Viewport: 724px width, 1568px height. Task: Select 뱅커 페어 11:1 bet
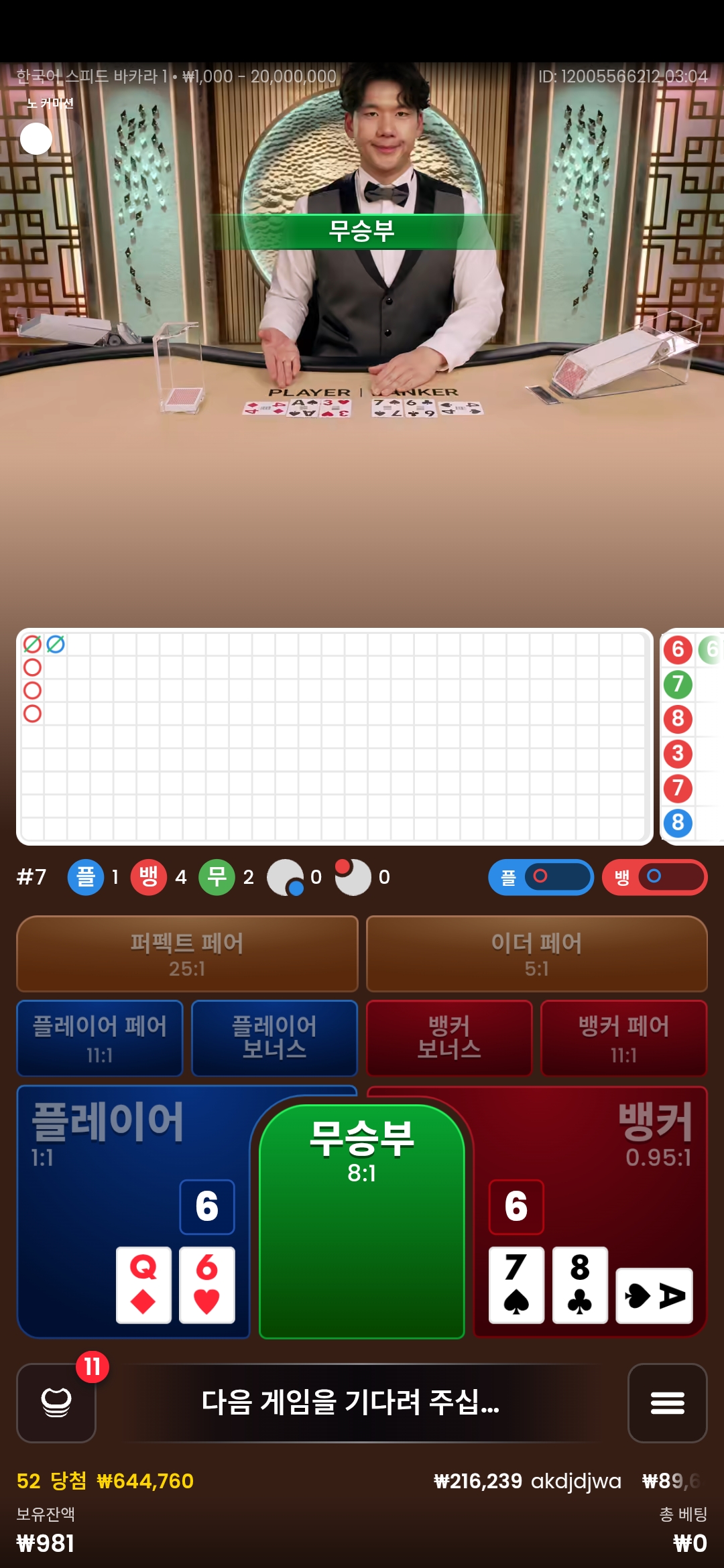click(623, 1038)
